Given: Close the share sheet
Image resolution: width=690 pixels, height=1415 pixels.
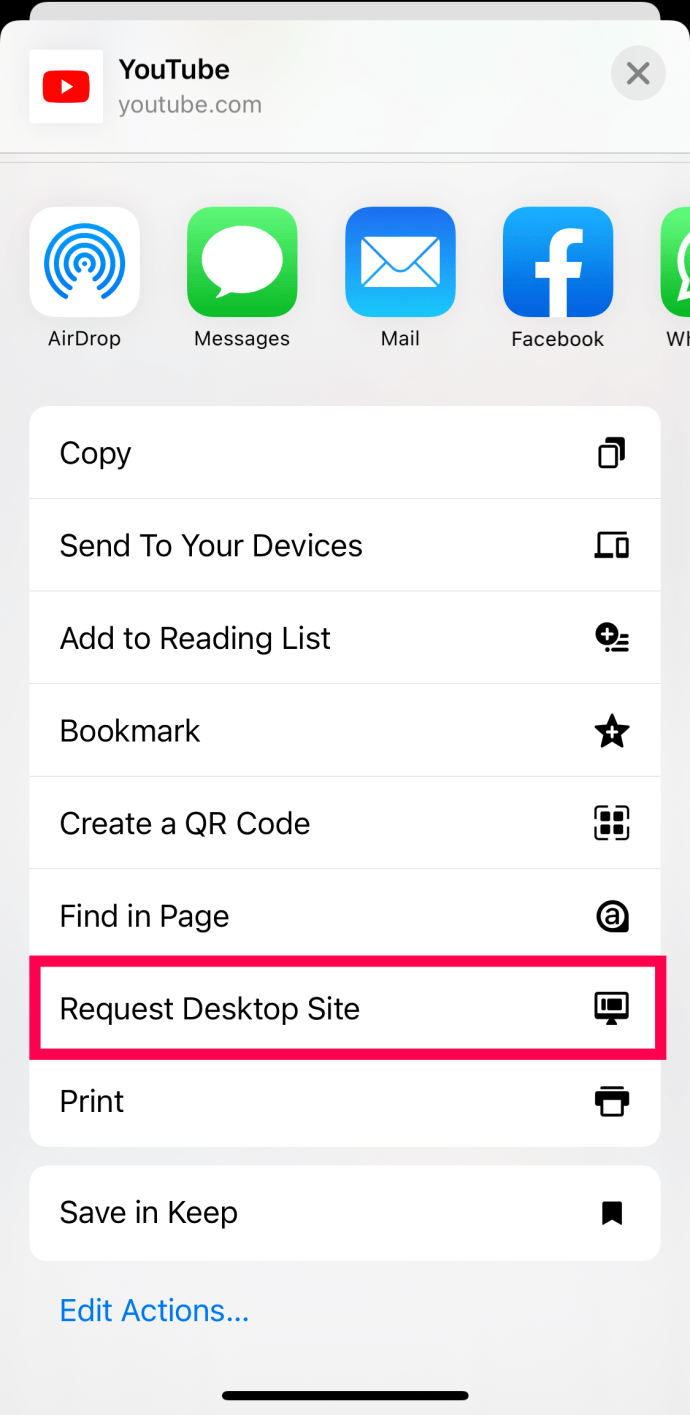Looking at the screenshot, I should click(x=638, y=73).
